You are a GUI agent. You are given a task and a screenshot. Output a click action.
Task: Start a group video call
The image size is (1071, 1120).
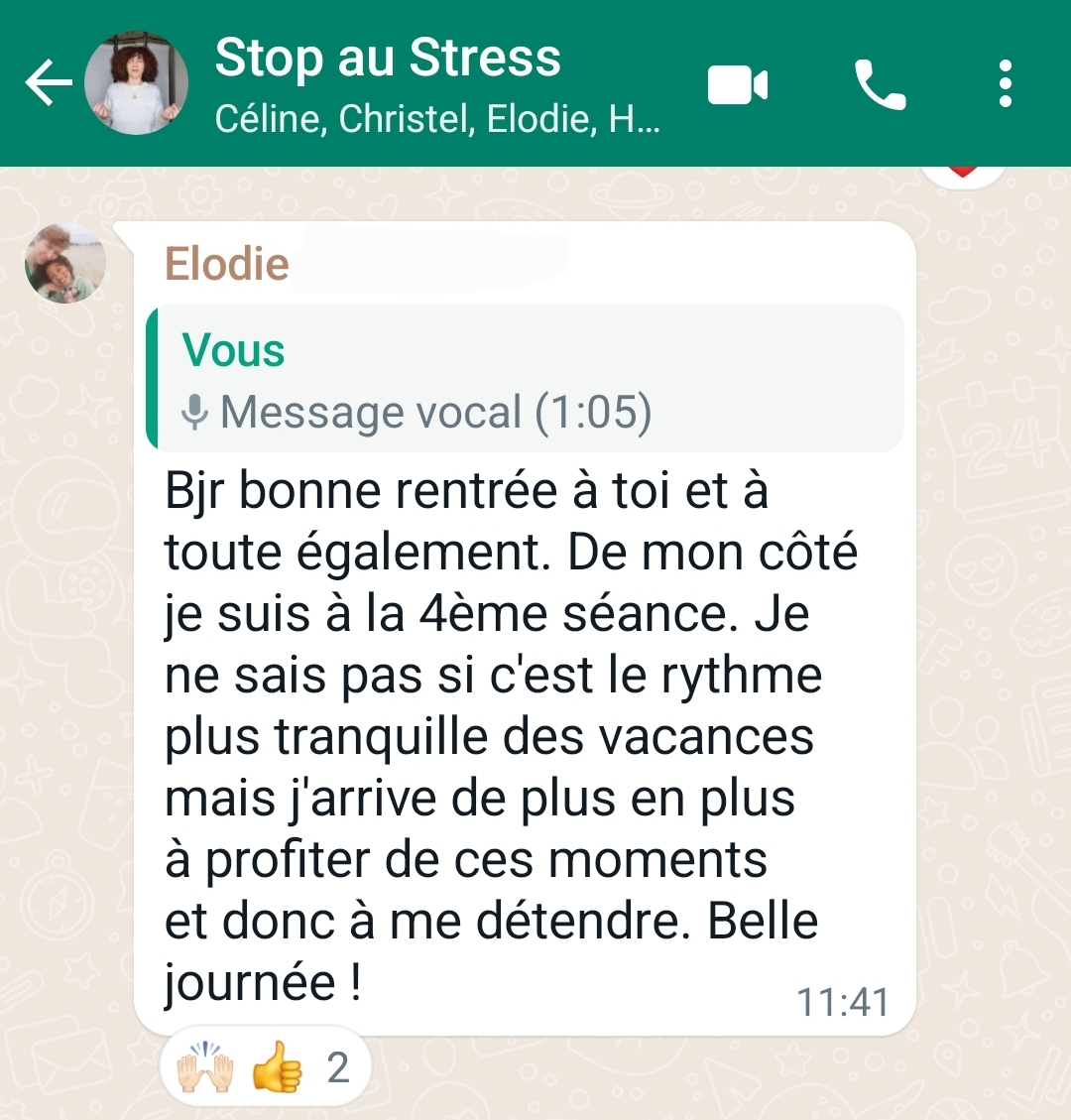tap(738, 85)
